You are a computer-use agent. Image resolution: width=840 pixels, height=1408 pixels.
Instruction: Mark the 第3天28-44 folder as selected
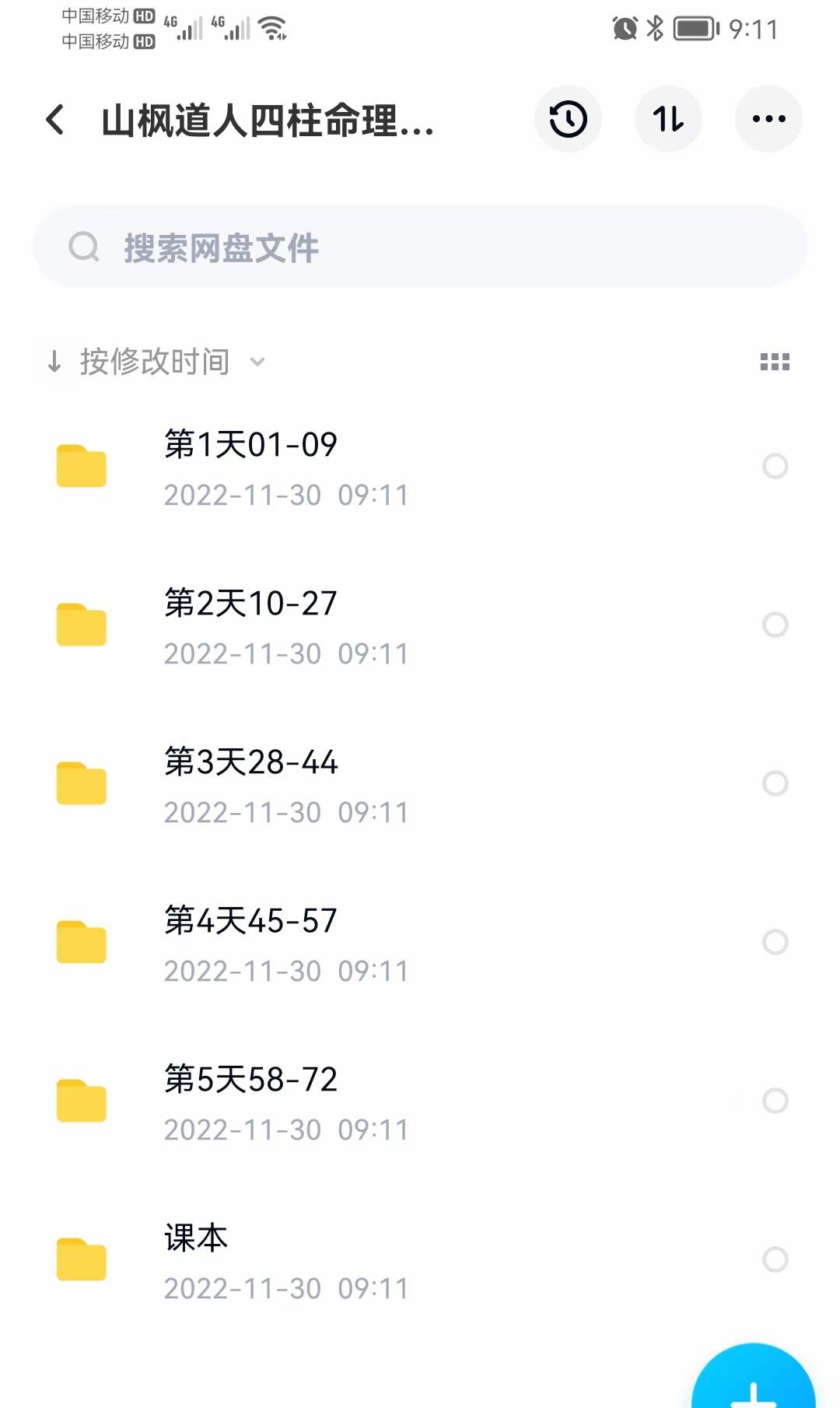pyautogui.click(x=775, y=783)
